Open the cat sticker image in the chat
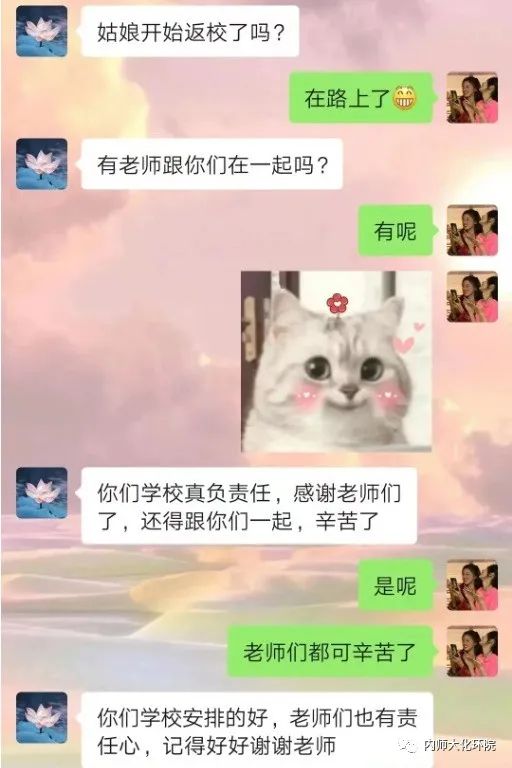The image size is (512, 768). pos(337,361)
